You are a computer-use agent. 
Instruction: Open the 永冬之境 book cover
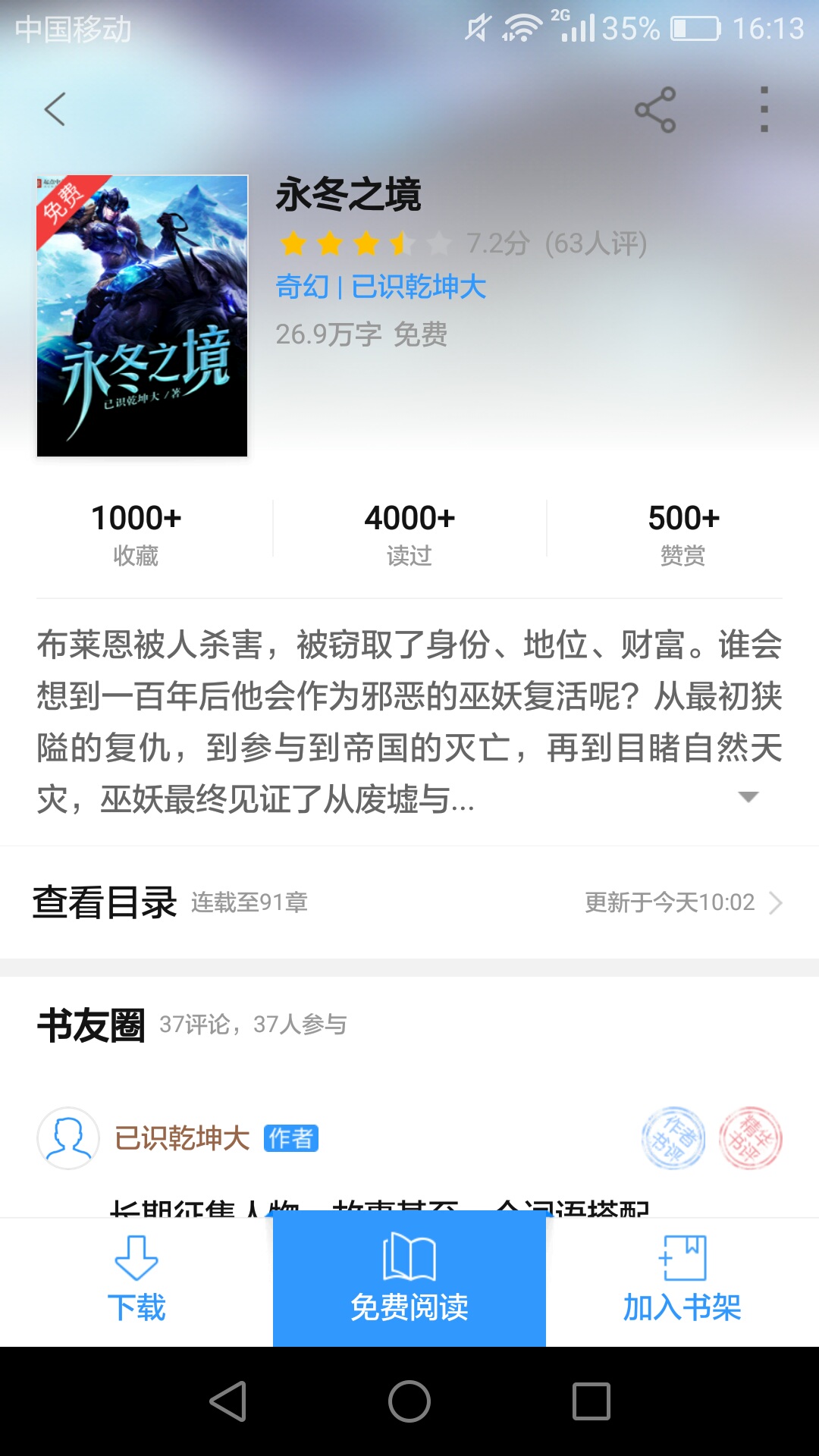(143, 315)
